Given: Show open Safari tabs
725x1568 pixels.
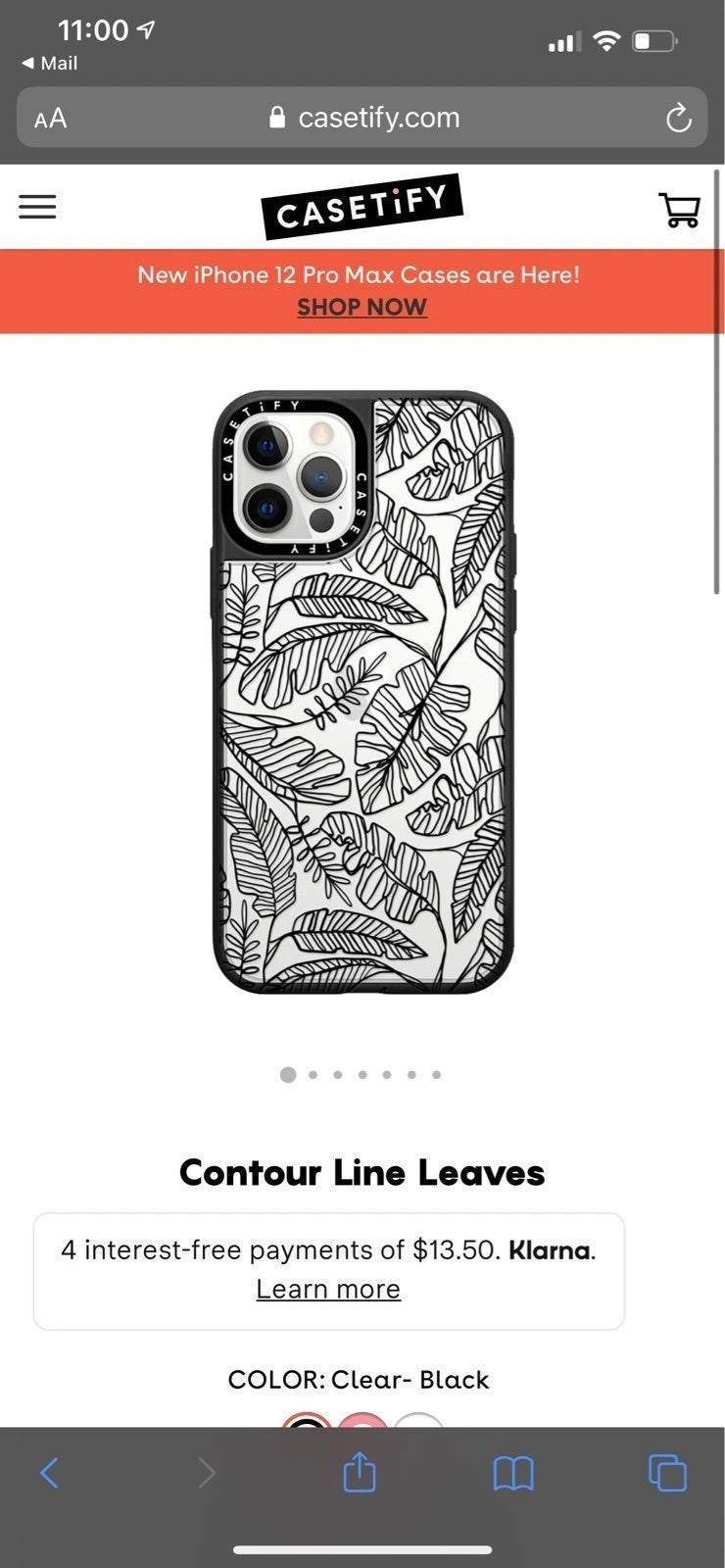Looking at the screenshot, I should click(x=667, y=1472).
